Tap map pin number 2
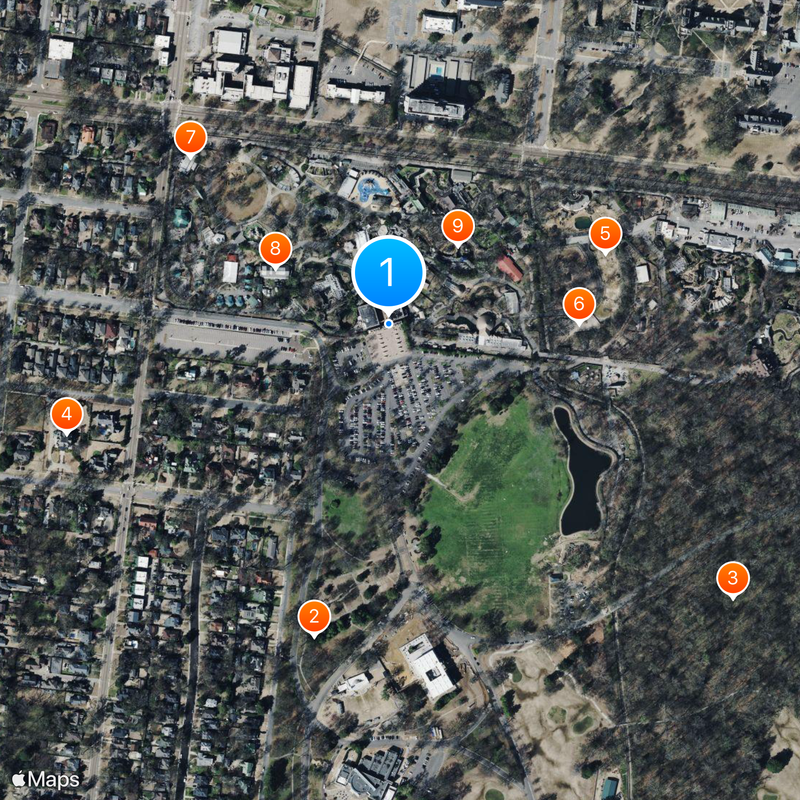The image size is (800, 800). tap(314, 616)
